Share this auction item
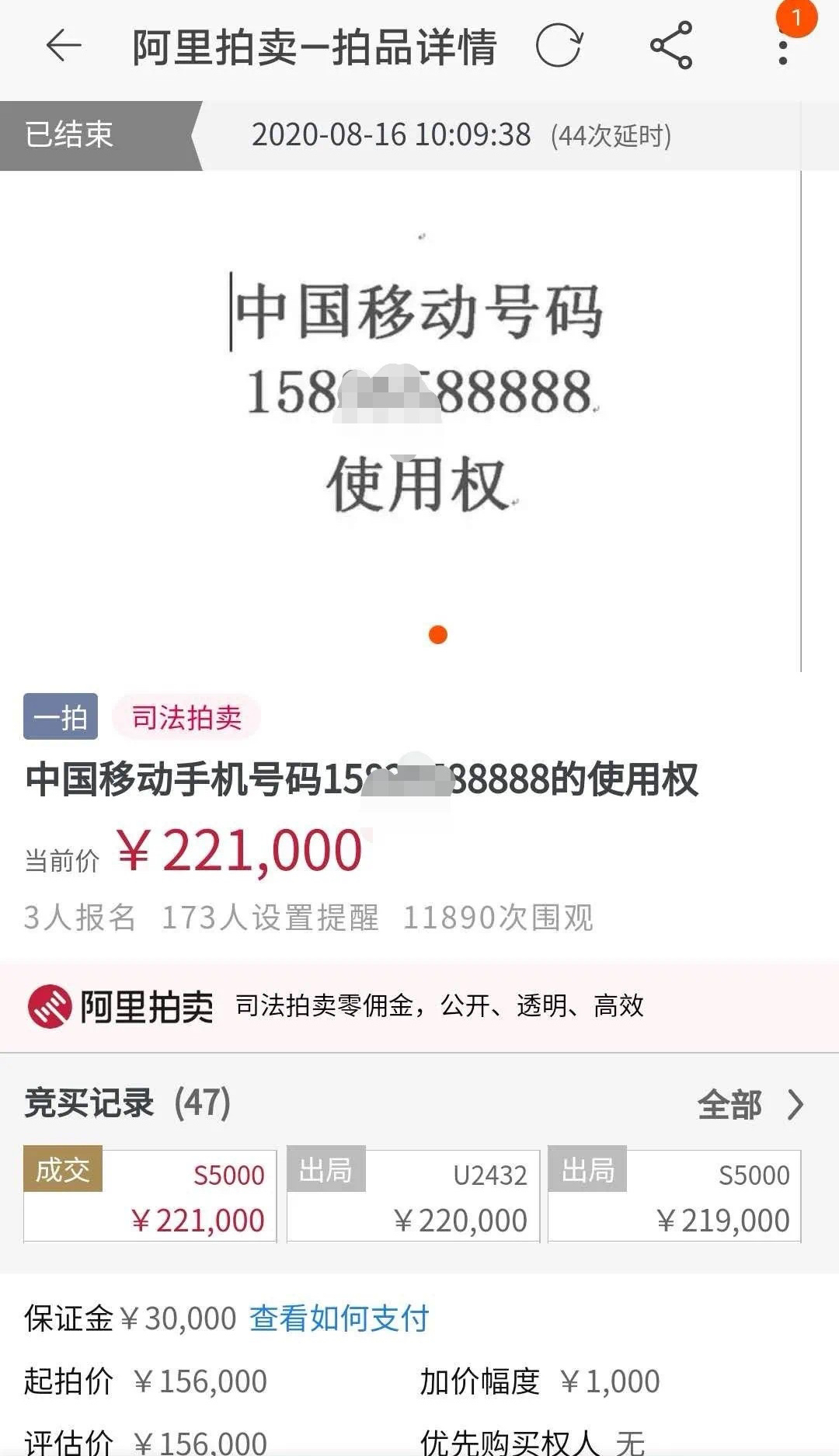This screenshot has width=839, height=1456. (x=671, y=47)
